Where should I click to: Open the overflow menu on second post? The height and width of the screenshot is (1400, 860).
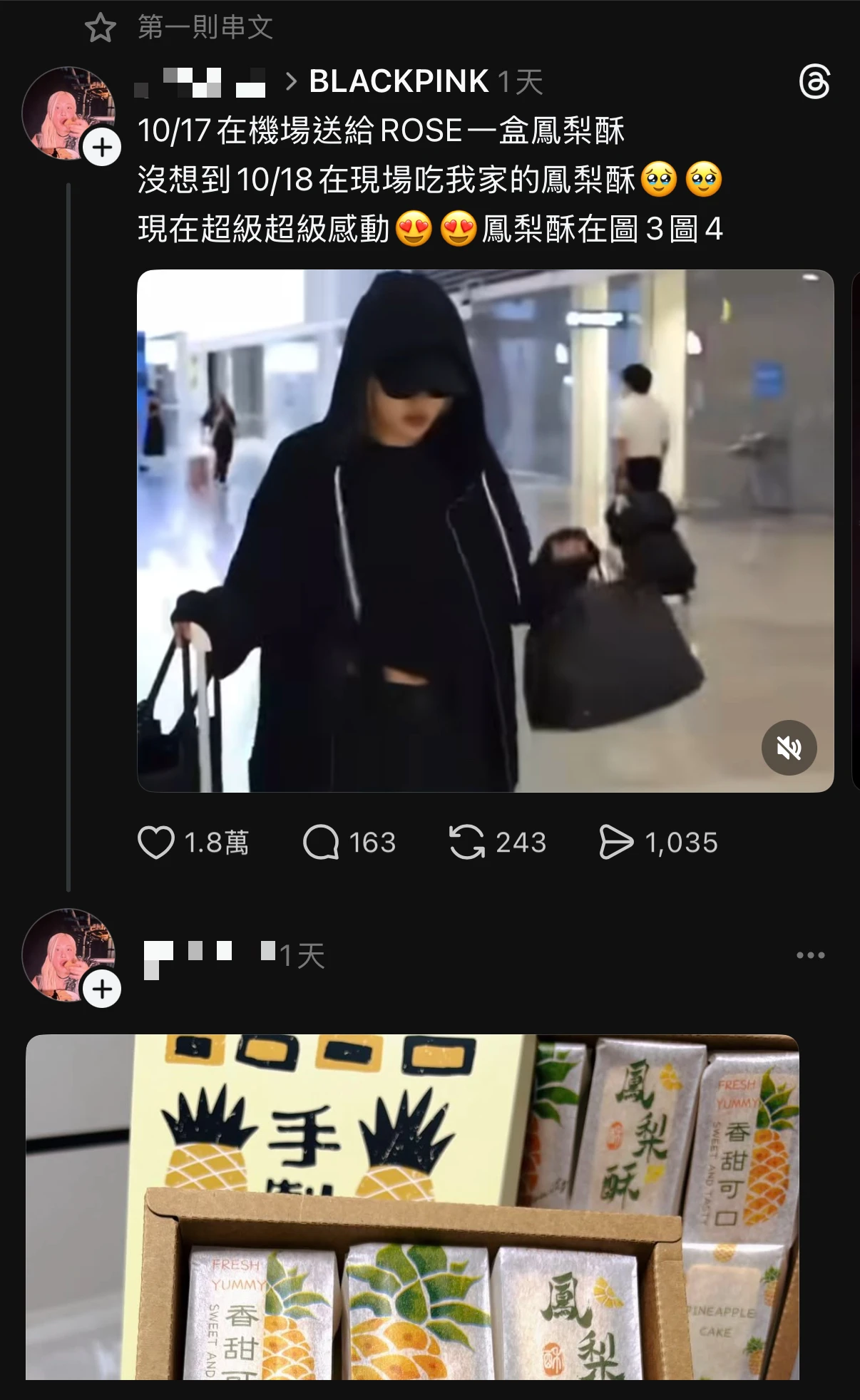click(811, 955)
